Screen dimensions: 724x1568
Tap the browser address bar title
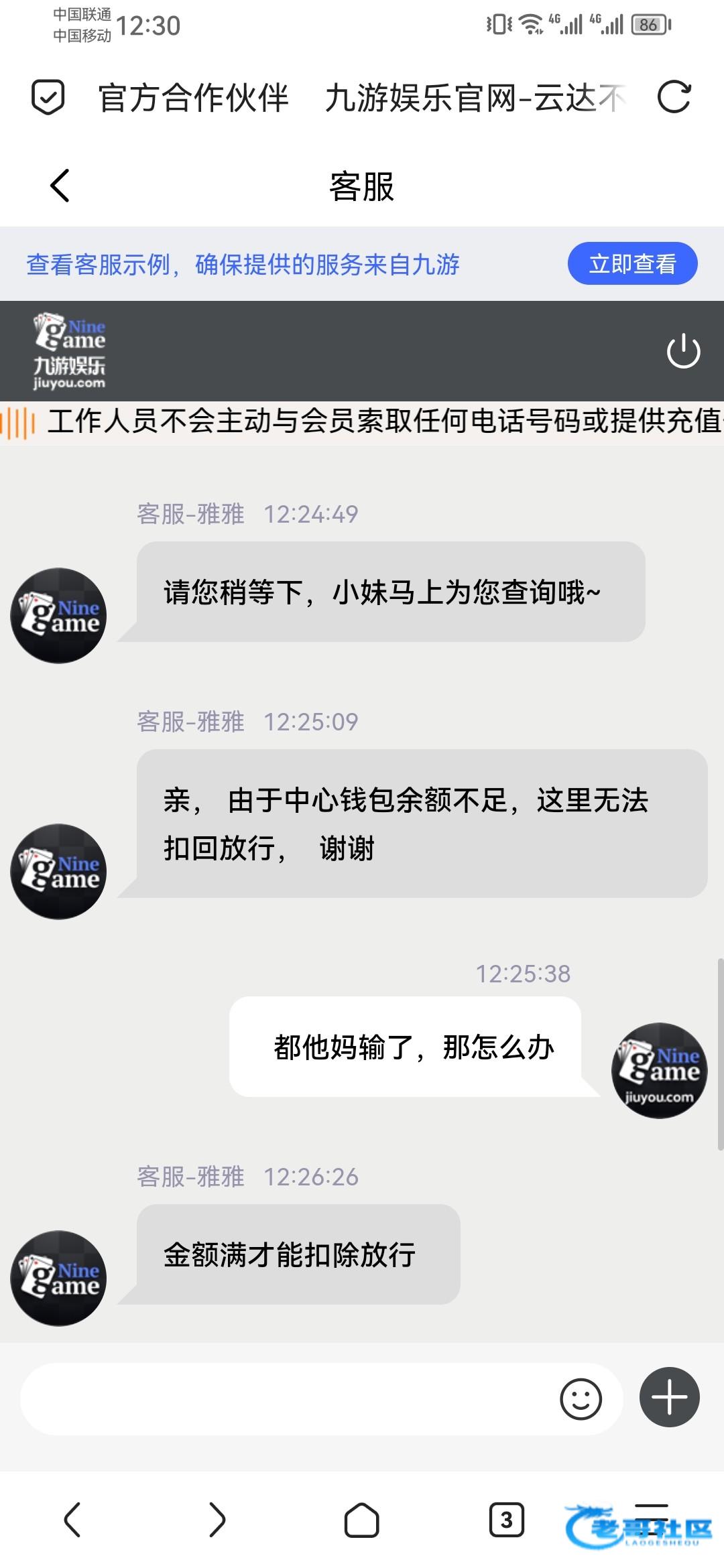(x=362, y=98)
